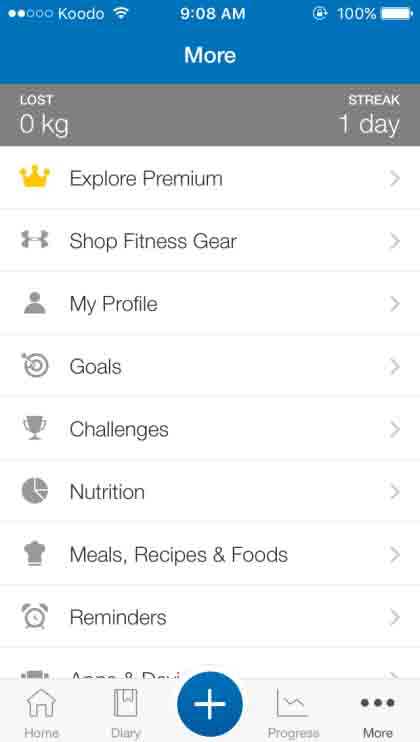Open Reminders

[210, 617]
